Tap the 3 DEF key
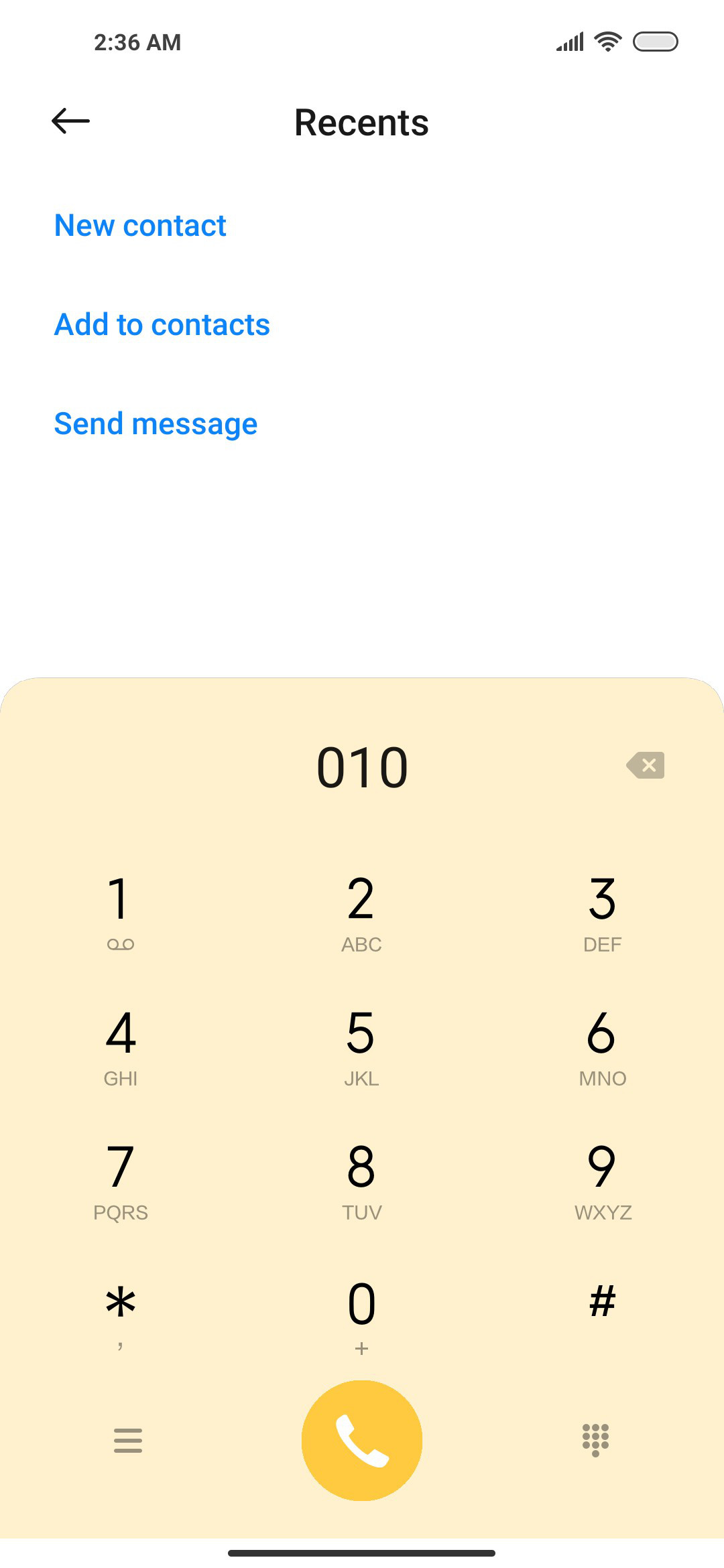724x1568 pixels. point(602,913)
